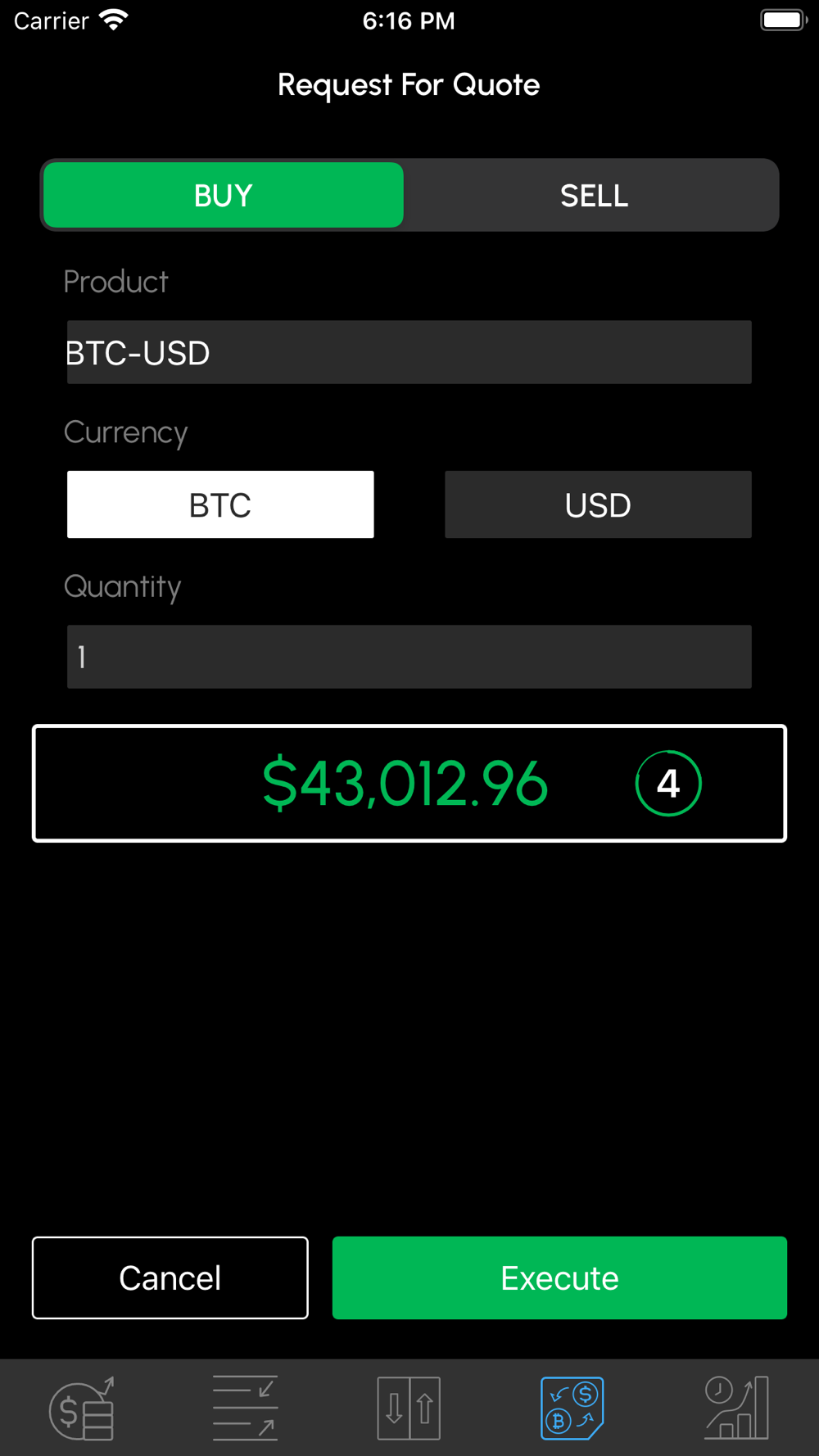
Task: Choose USD as the currency
Action: (x=598, y=504)
